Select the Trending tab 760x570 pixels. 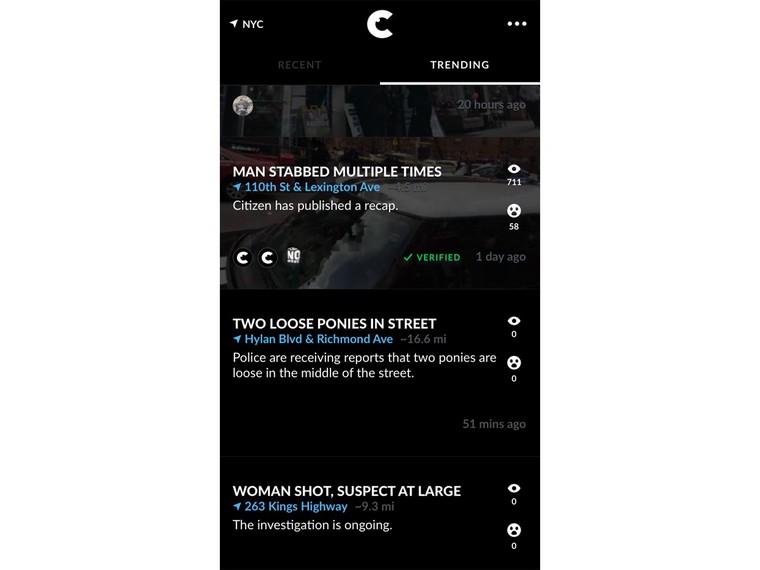(459, 65)
